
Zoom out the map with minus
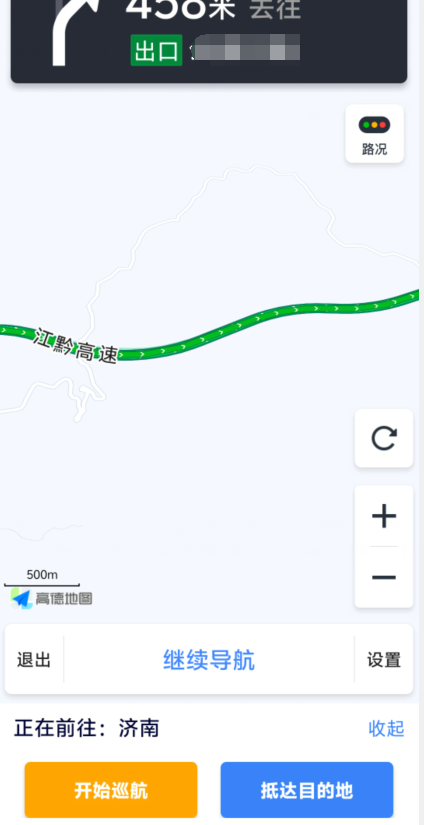384,577
